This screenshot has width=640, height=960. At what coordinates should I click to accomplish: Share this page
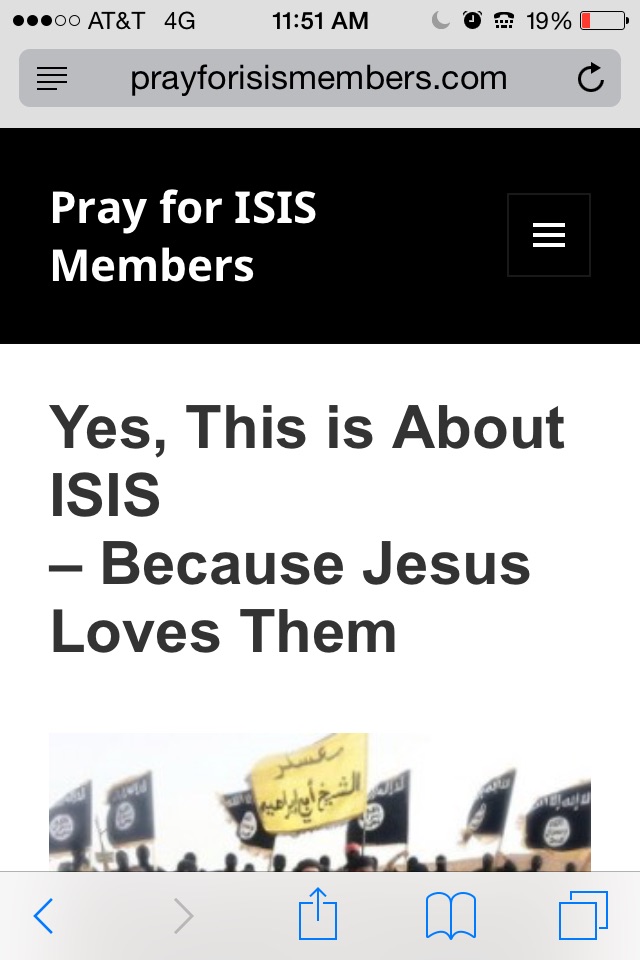(x=319, y=916)
